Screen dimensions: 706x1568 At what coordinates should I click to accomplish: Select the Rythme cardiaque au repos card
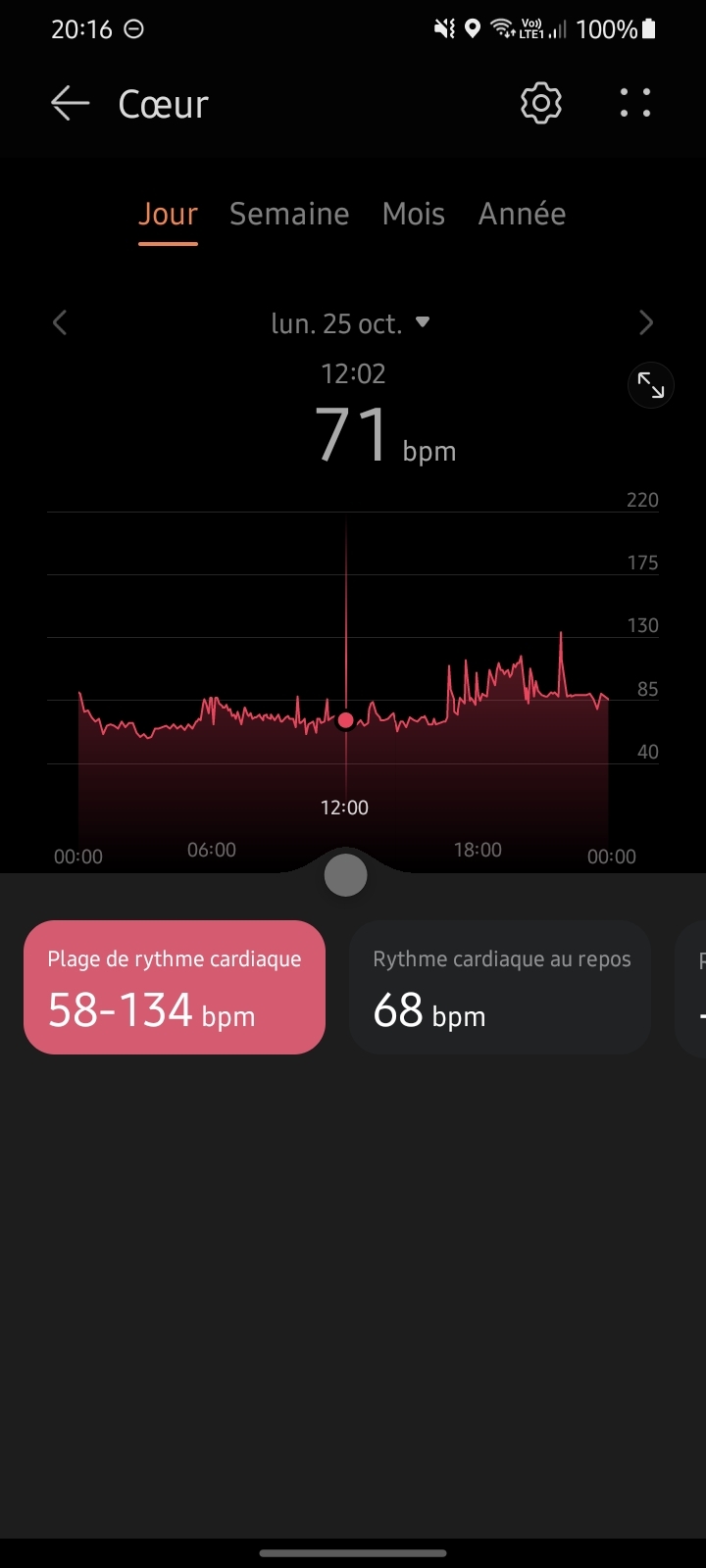[x=500, y=987]
